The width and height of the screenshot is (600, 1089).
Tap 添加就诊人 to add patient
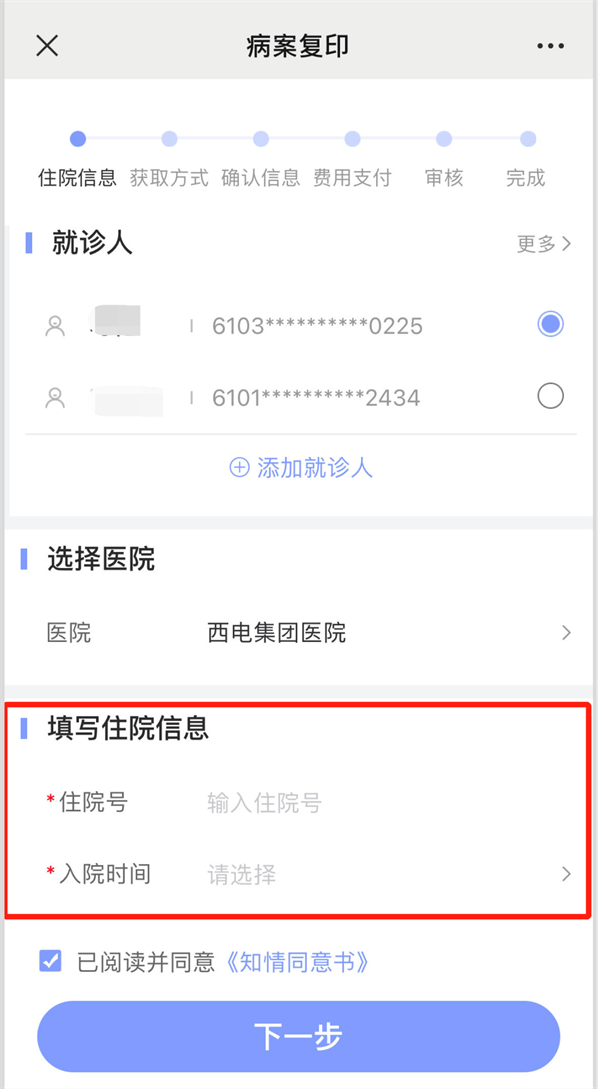coord(301,467)
